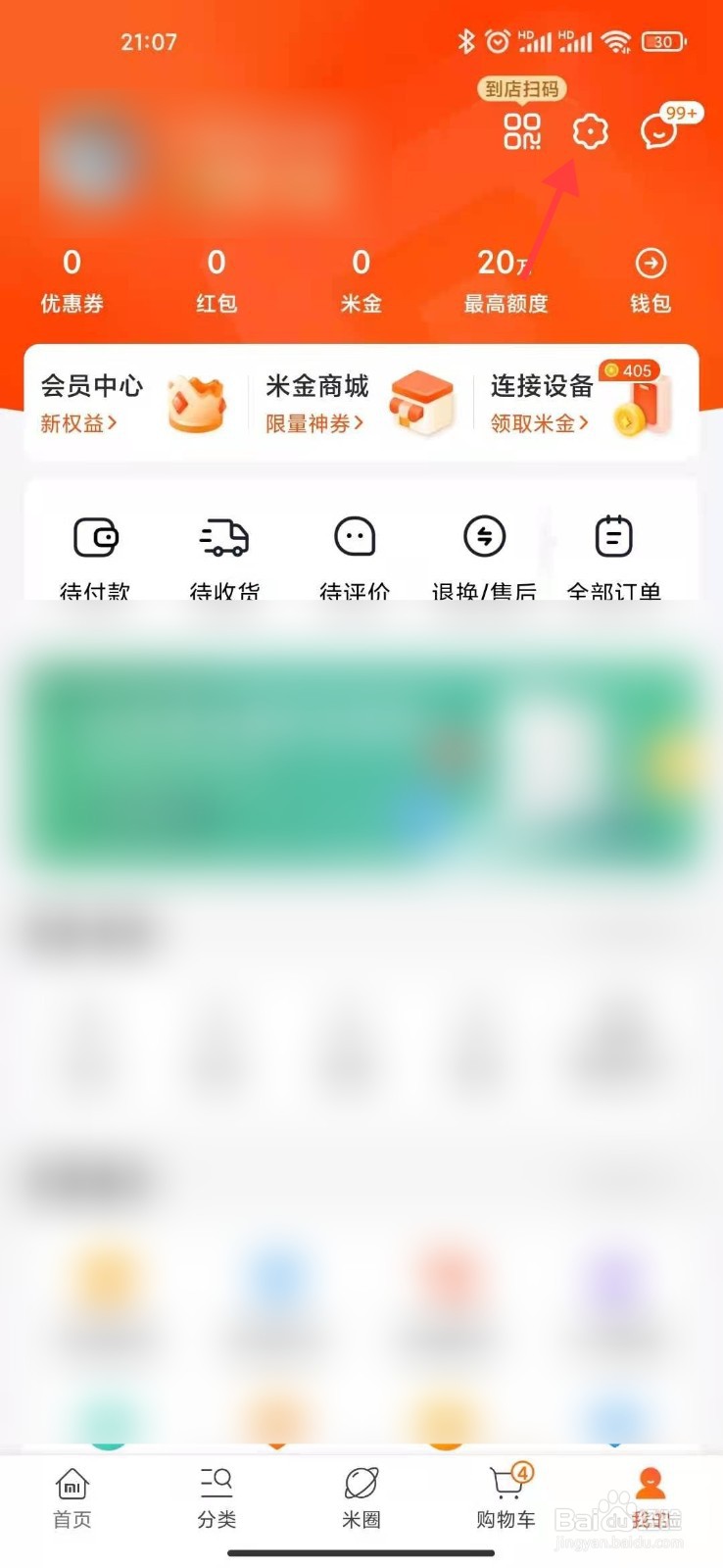Select the 待付款 pending payment icon

(x=95, y=537)
